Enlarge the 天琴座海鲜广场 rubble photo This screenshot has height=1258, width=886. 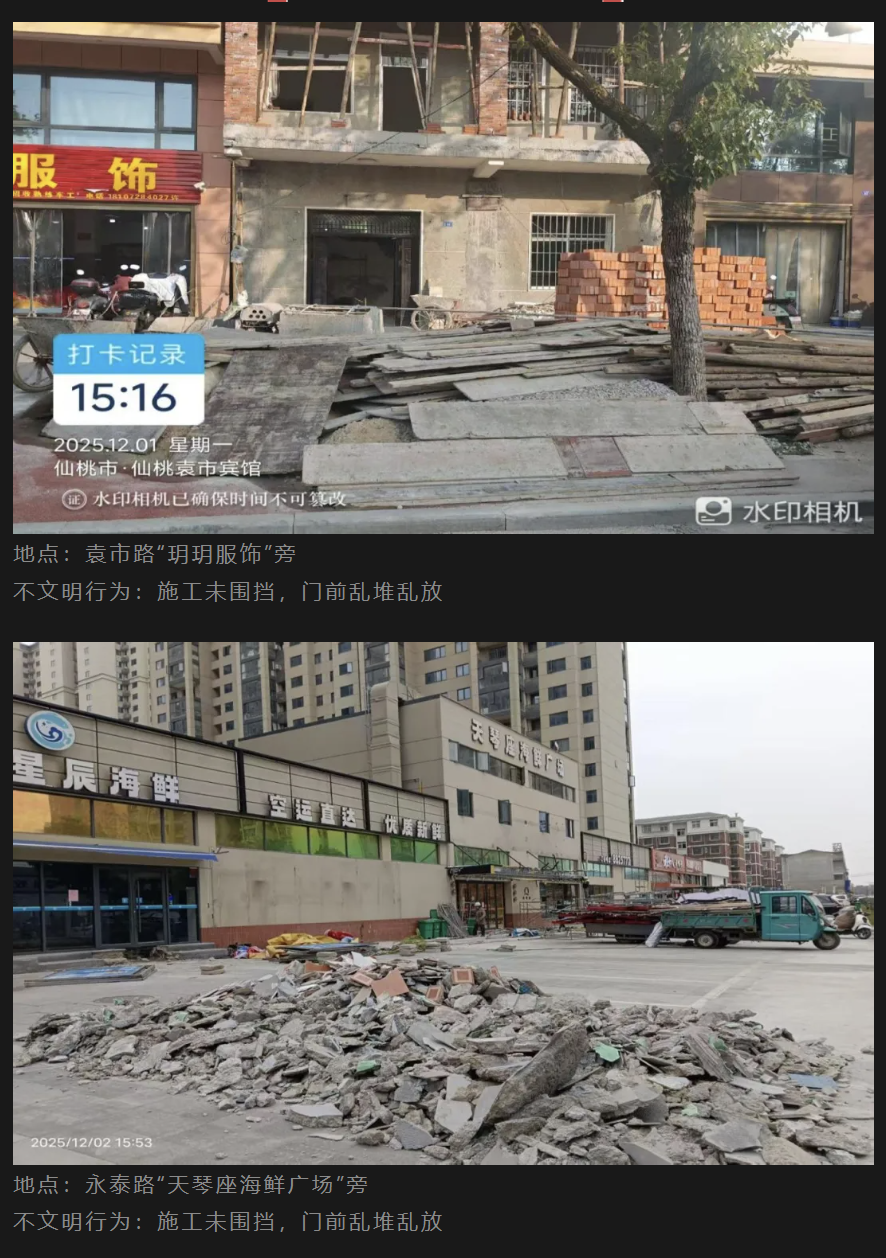click(x=443, y=903)
